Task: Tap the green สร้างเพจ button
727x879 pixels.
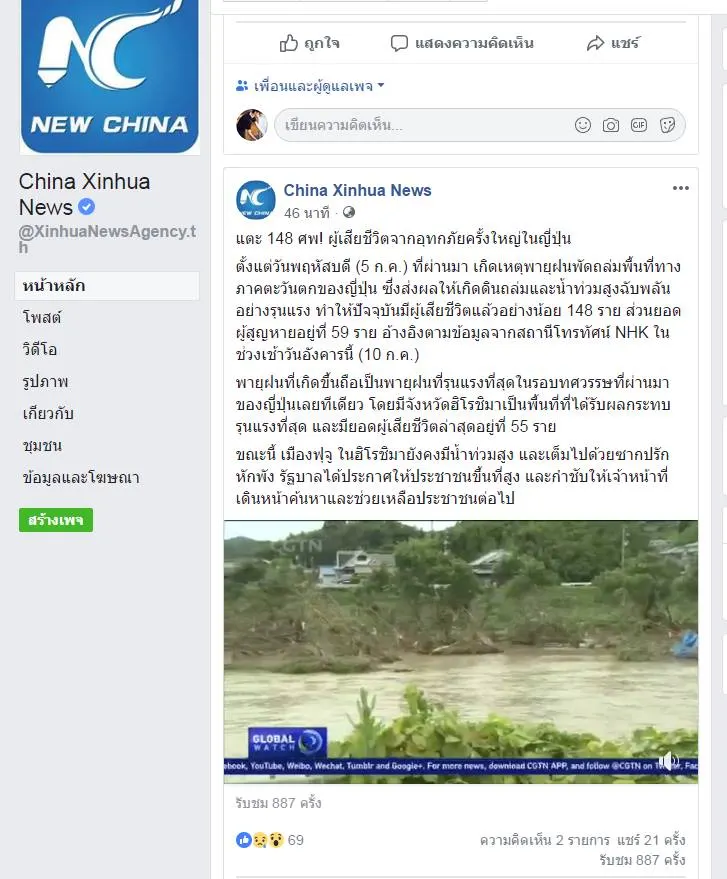Action: [x=56, y=520]
